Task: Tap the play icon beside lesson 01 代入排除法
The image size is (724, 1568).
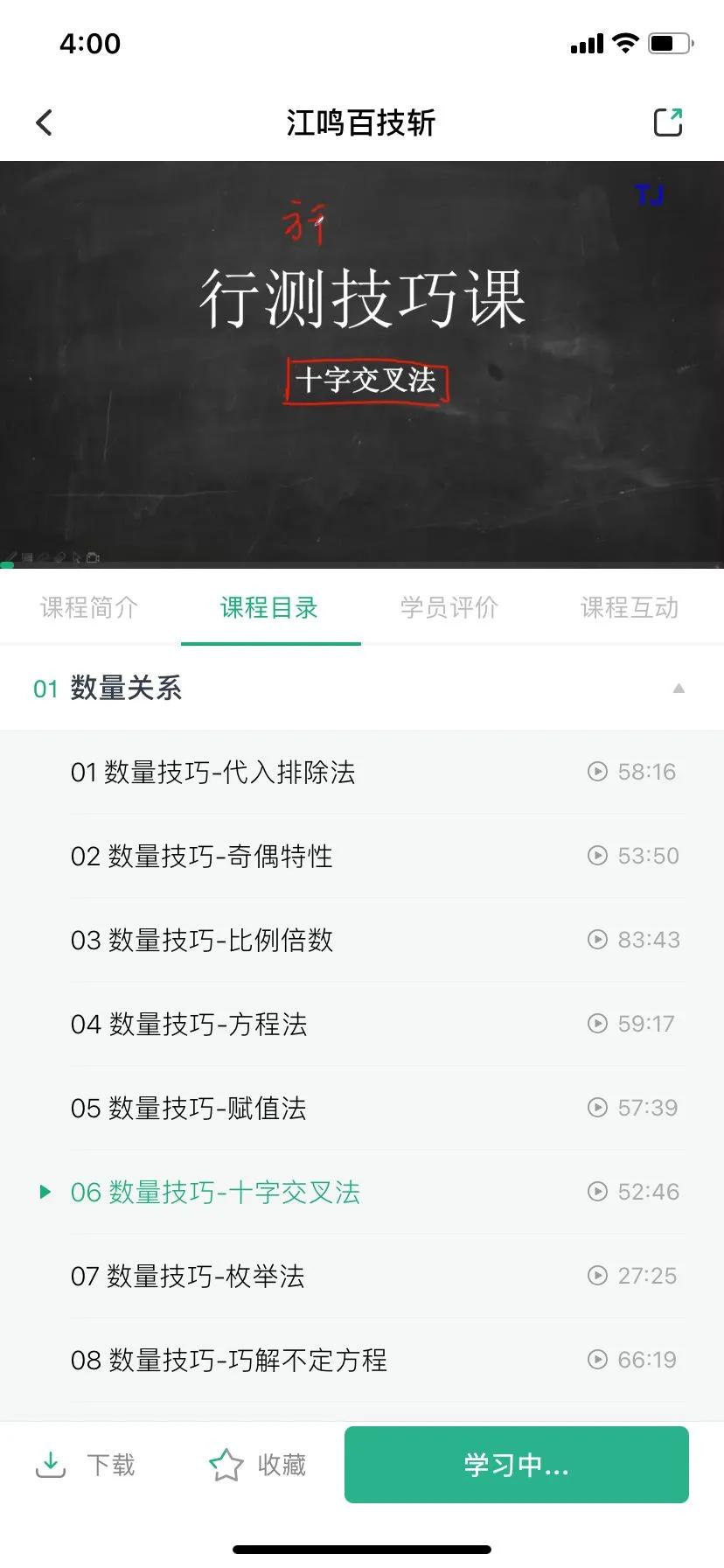Action: tap(598, 772)
